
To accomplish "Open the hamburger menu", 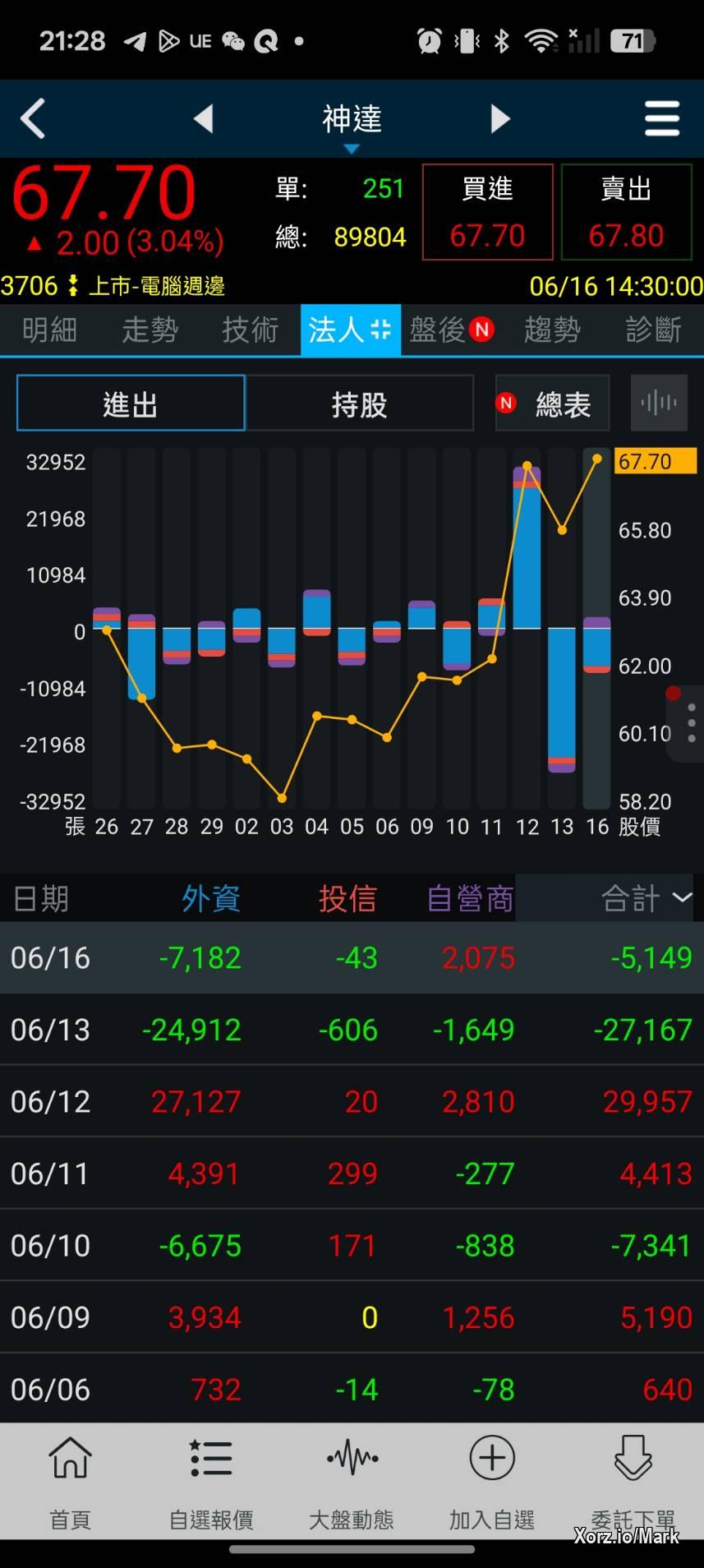I will tap(661, 119).
